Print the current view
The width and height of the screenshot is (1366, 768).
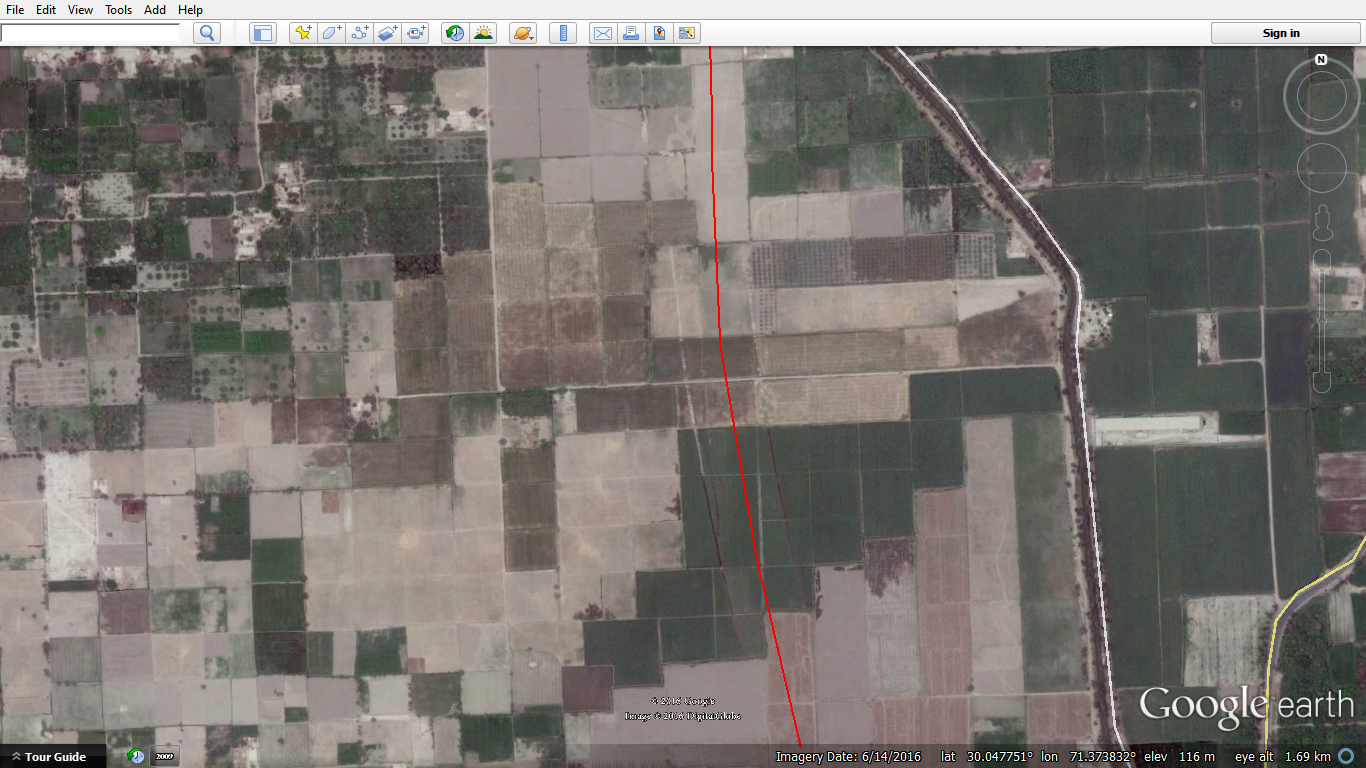[631, 33]
